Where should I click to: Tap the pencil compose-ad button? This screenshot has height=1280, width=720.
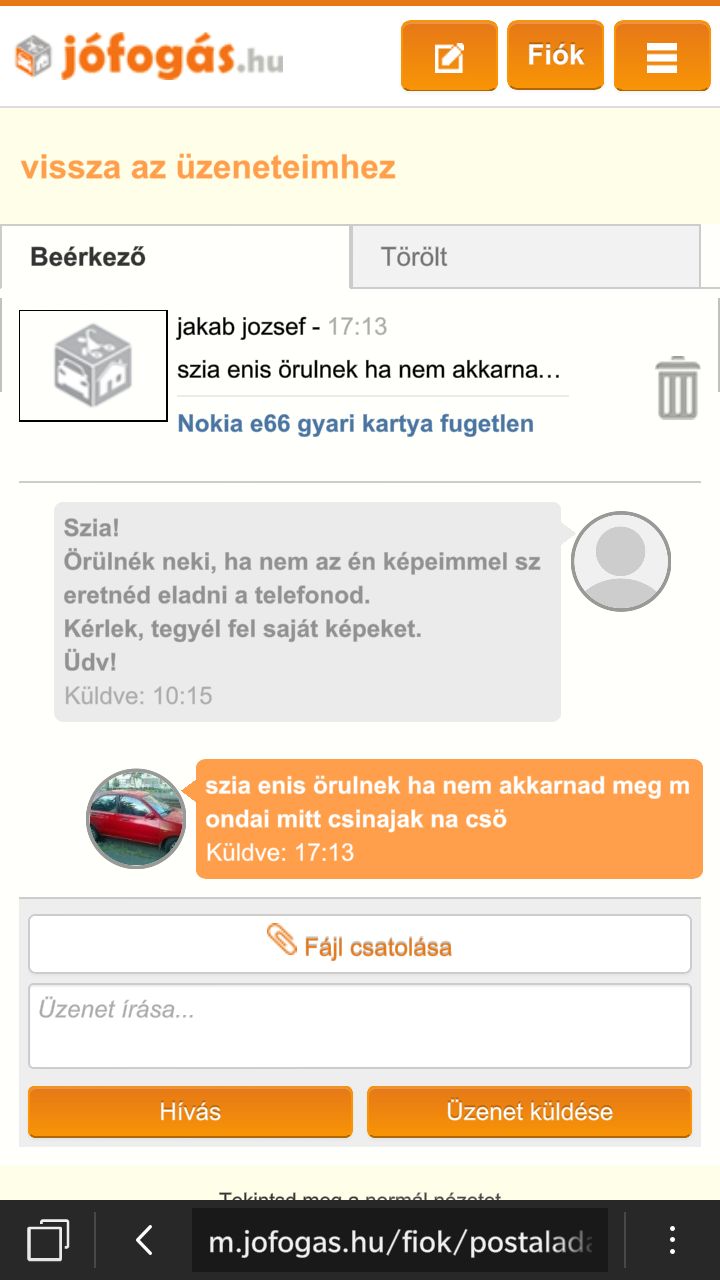pos(449,56)
